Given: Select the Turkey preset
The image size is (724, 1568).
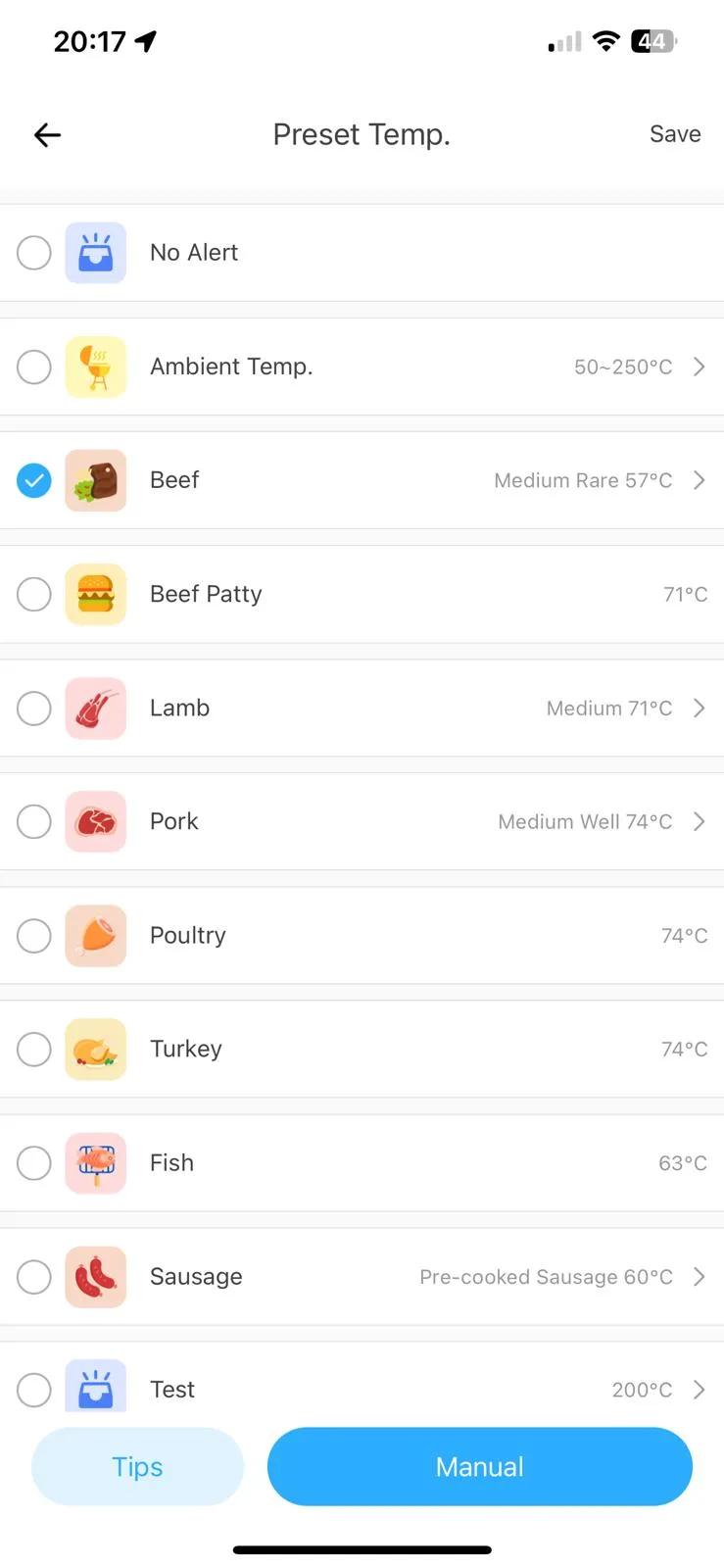Looking at the screenshot, I should 362,1049.
